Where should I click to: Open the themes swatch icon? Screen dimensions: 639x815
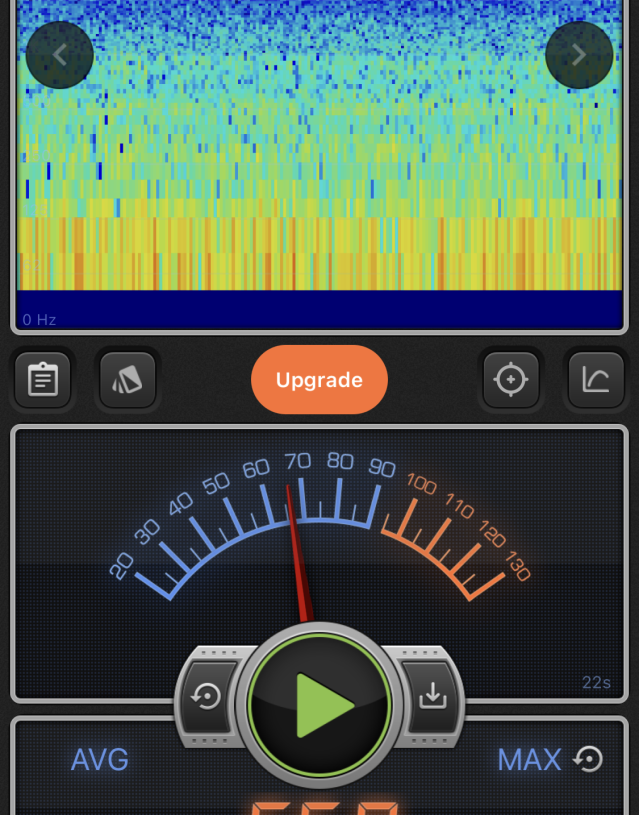pos(128,380)
